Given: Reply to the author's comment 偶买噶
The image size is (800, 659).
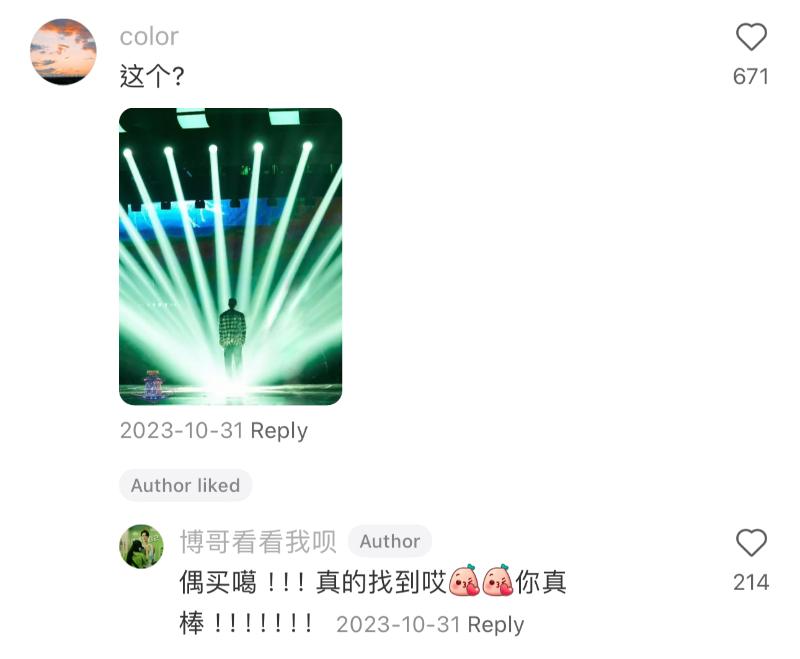Looking at the screenshot, I should 495,625.
